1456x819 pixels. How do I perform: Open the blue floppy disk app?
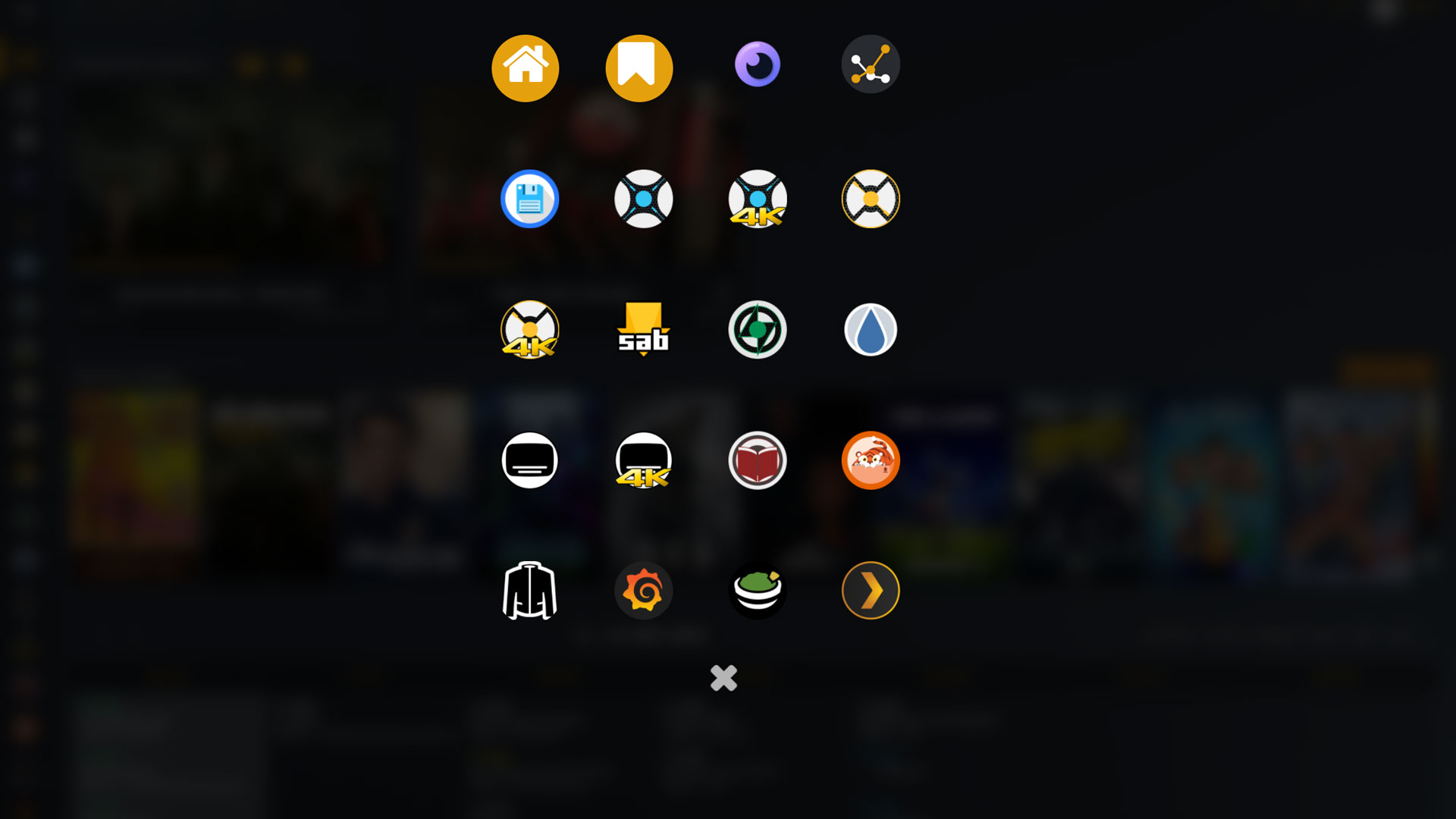[529, 199]
